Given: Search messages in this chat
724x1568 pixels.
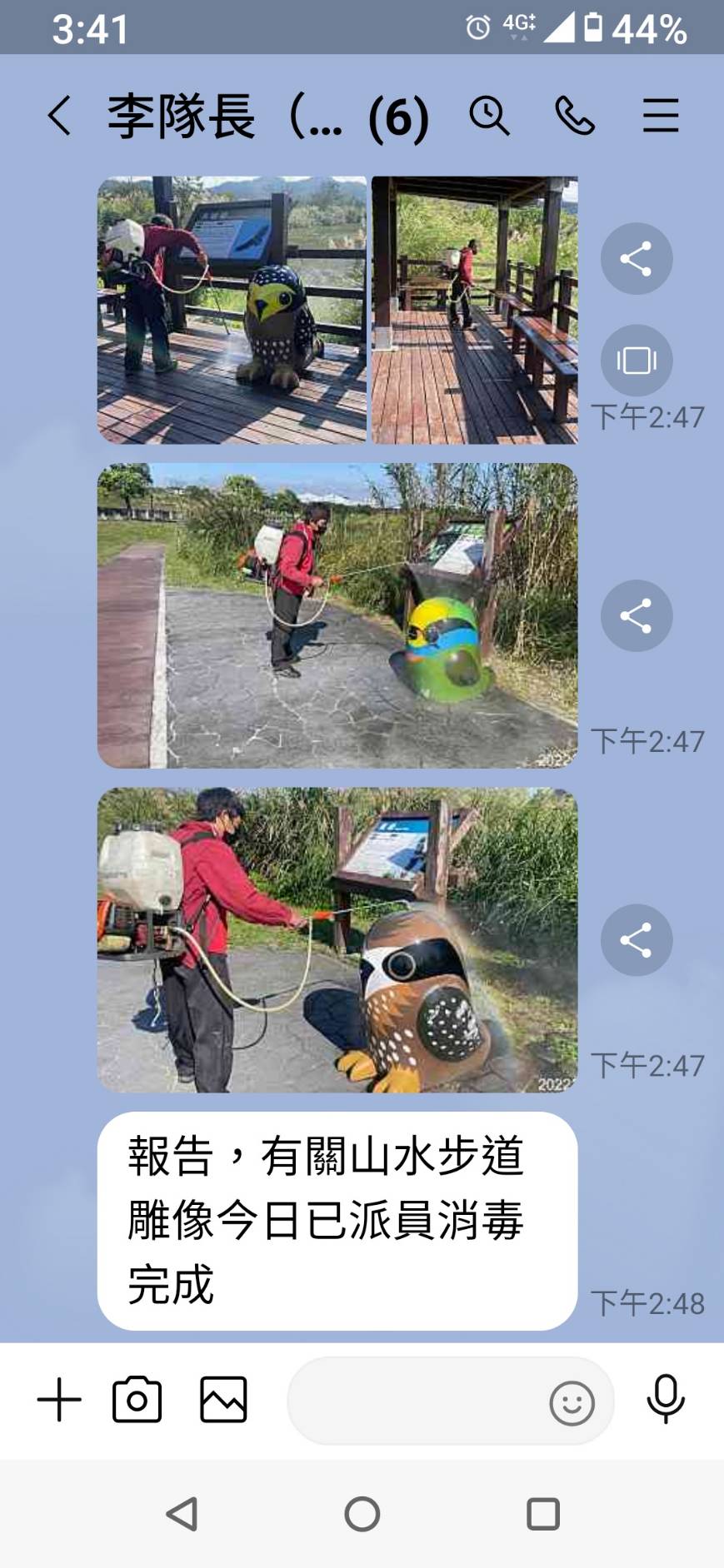Looking at the screenshot, I should 489,116.
